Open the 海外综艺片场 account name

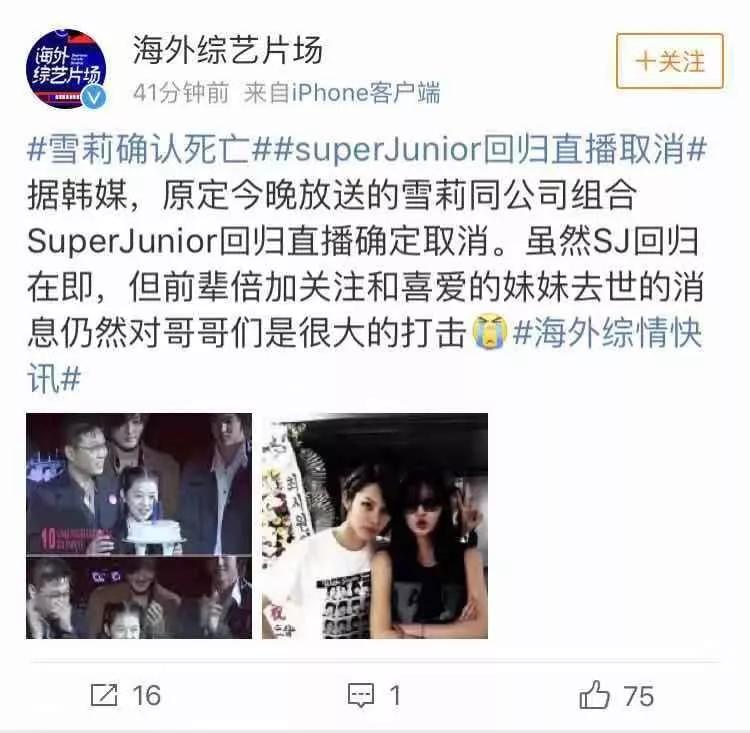point(228,49)
